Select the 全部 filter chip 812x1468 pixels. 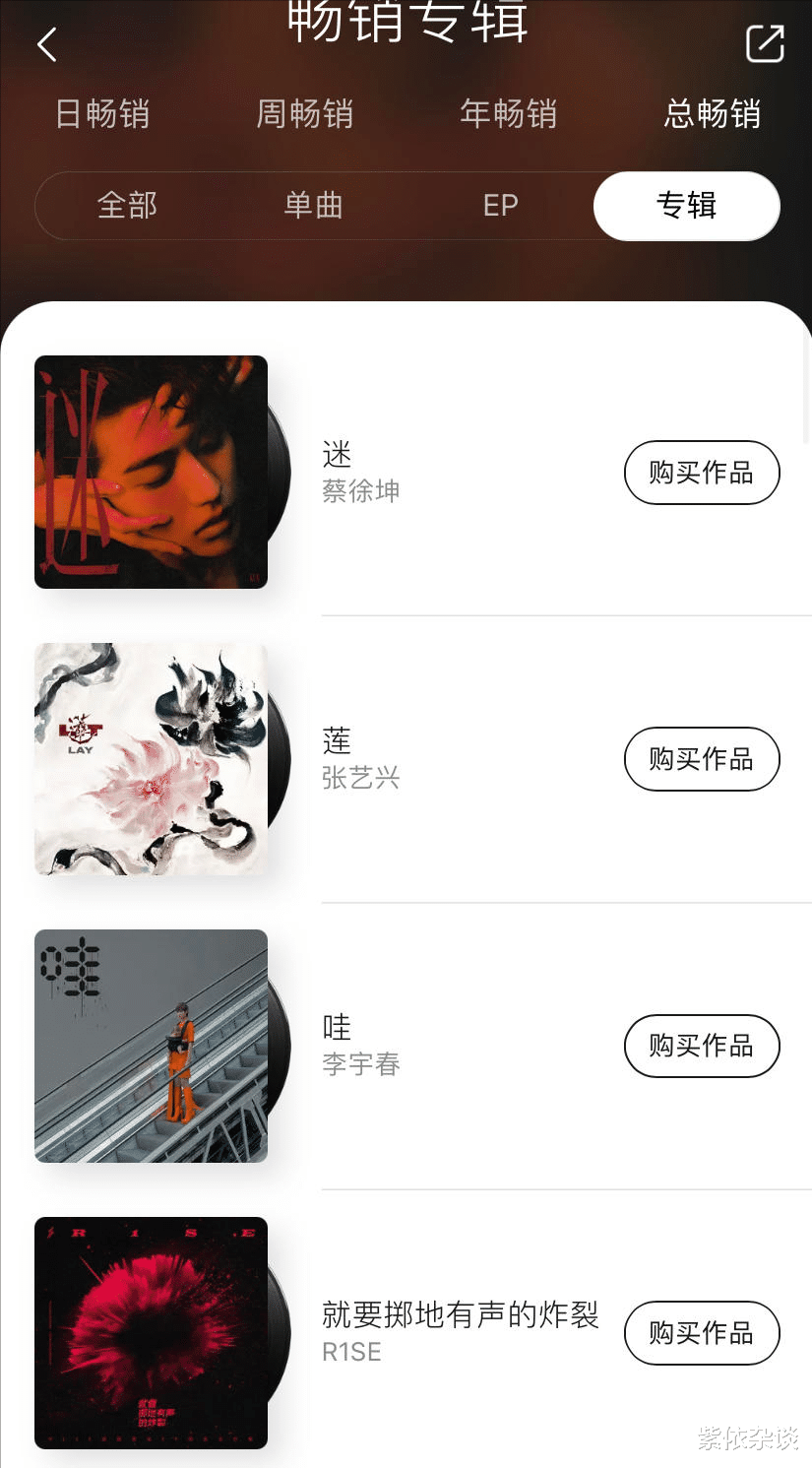(129, 206)
